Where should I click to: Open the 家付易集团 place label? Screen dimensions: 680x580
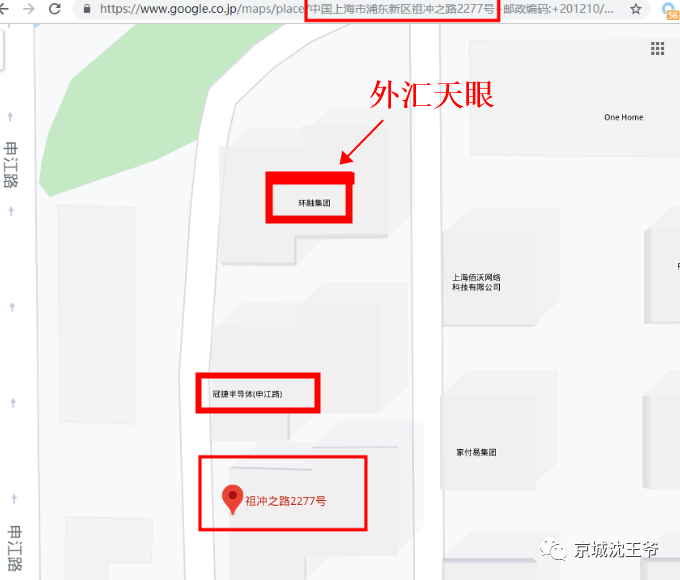(476, 452)
